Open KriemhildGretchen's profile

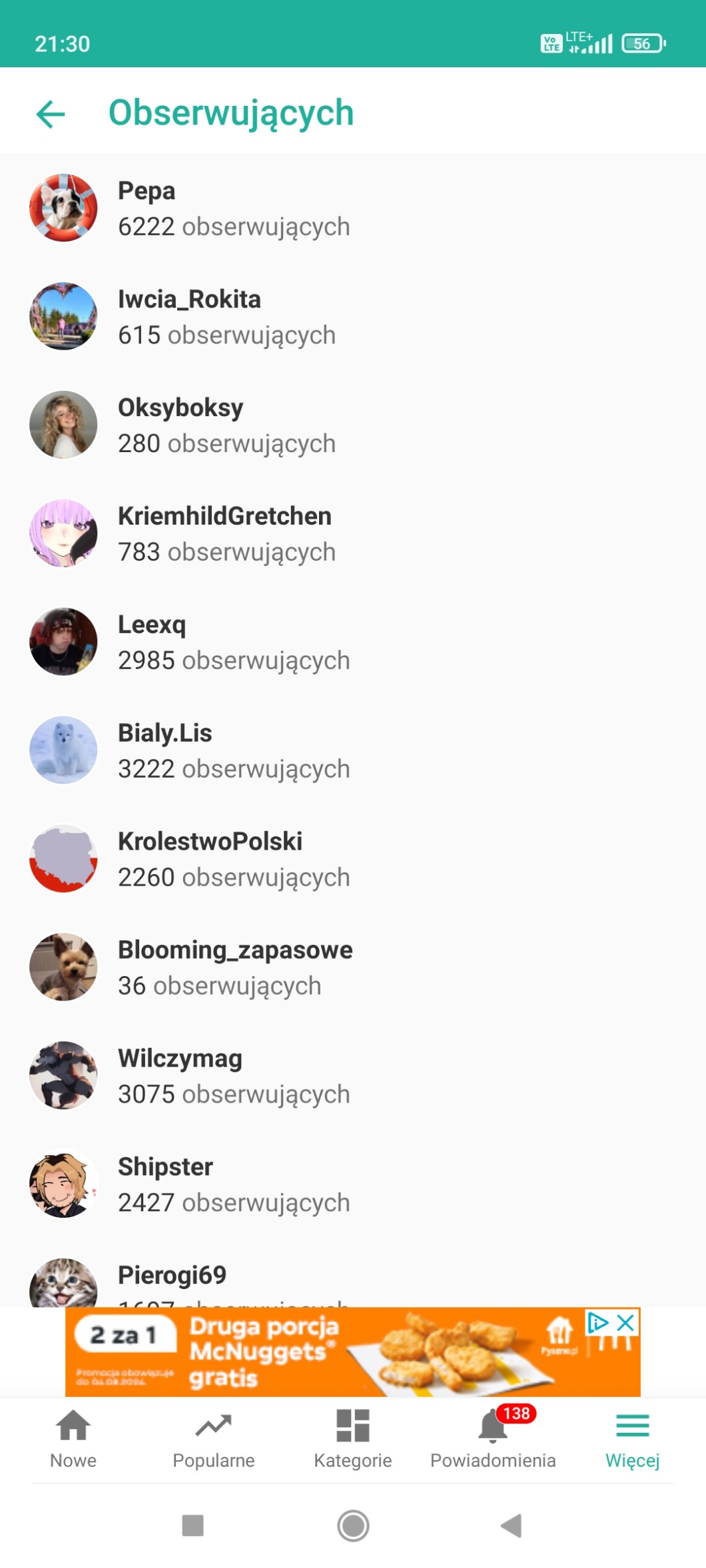(x=226, y=534)
